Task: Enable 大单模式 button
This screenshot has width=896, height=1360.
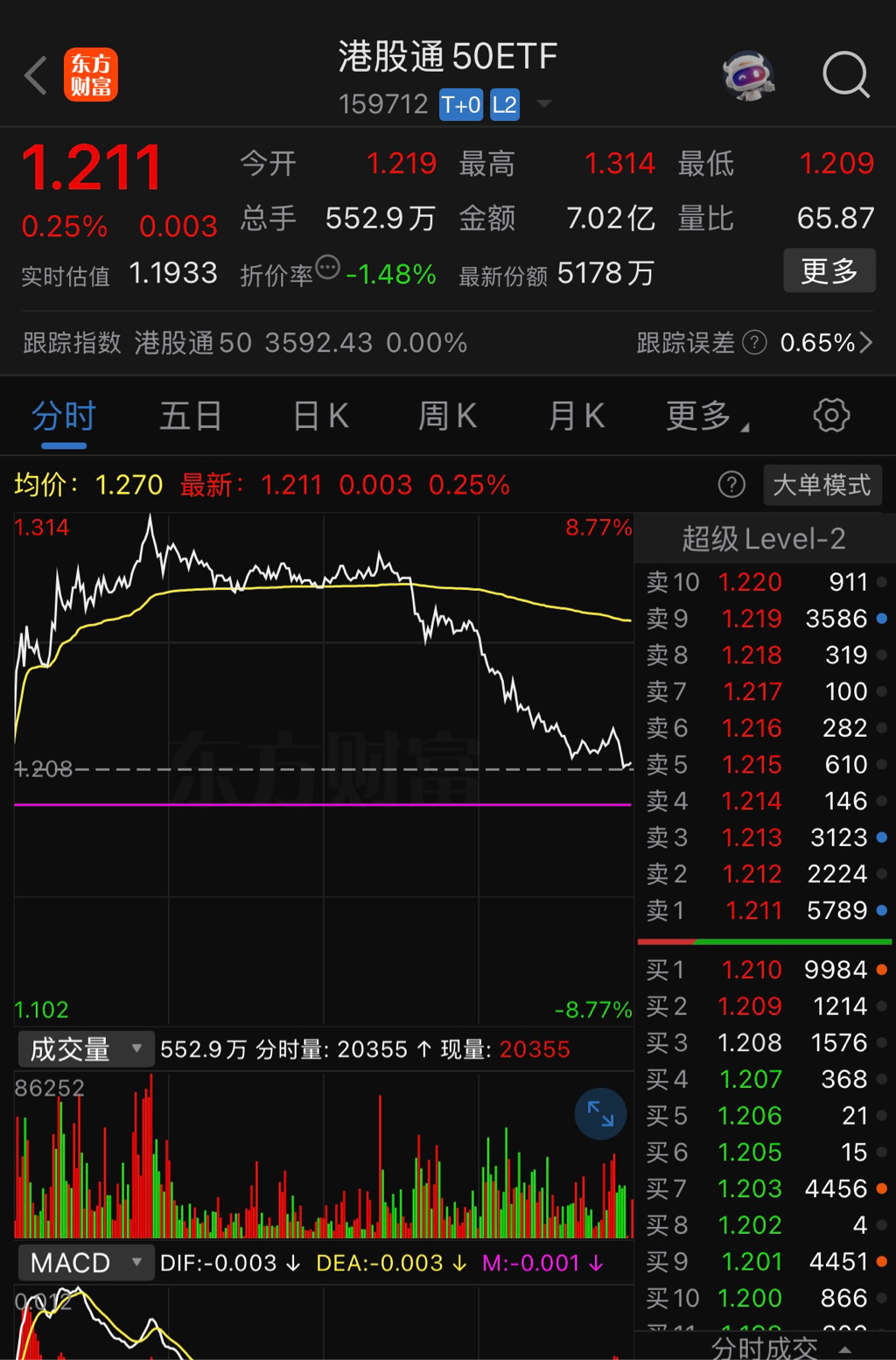Action: [822, 485]
